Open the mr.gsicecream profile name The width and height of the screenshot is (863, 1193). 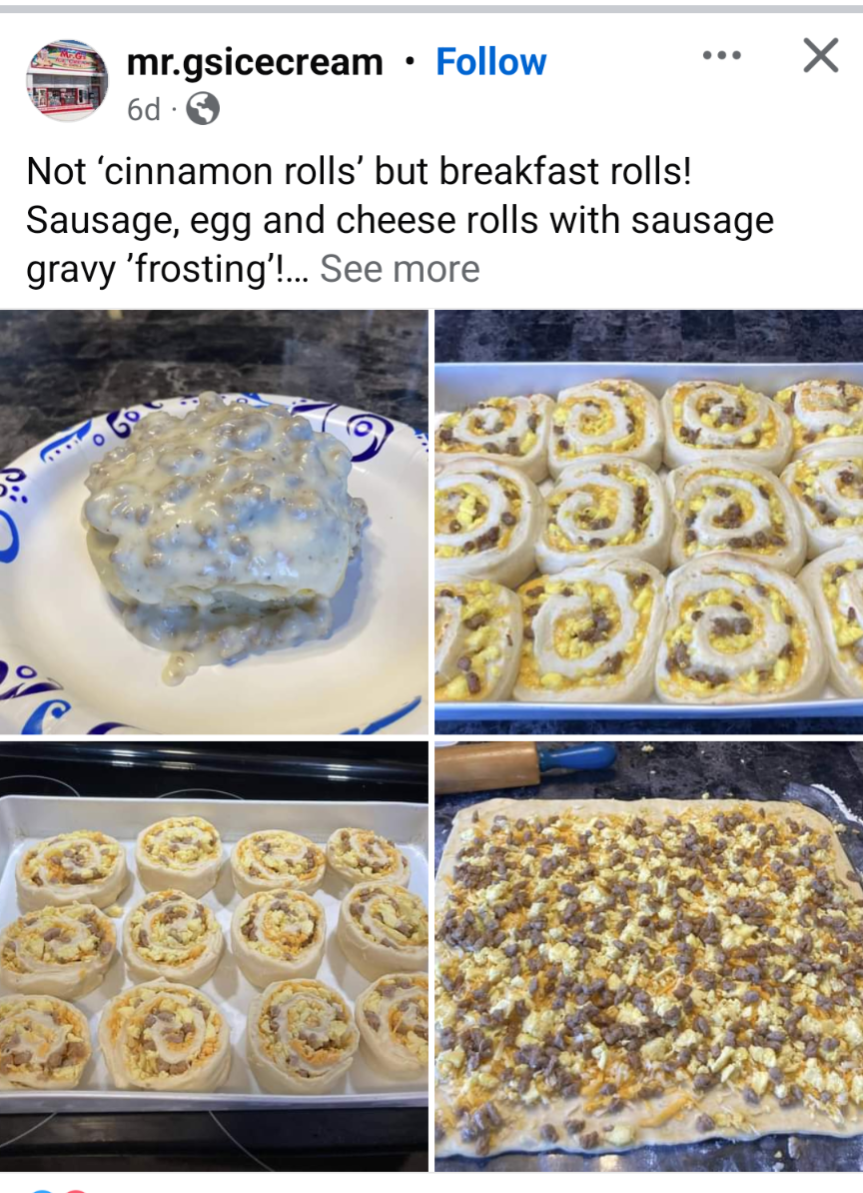pyautogui.click(x=255, y=62)
